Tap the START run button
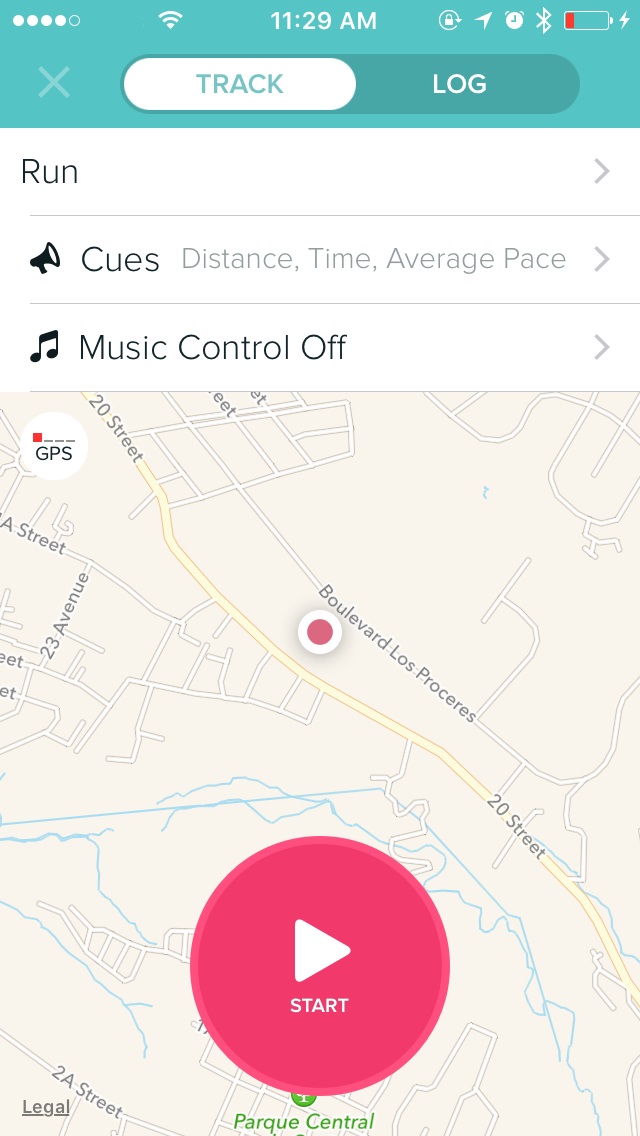Image resolution: width=640 pixels, height=1136 pixels. click(x=320, y=965)
